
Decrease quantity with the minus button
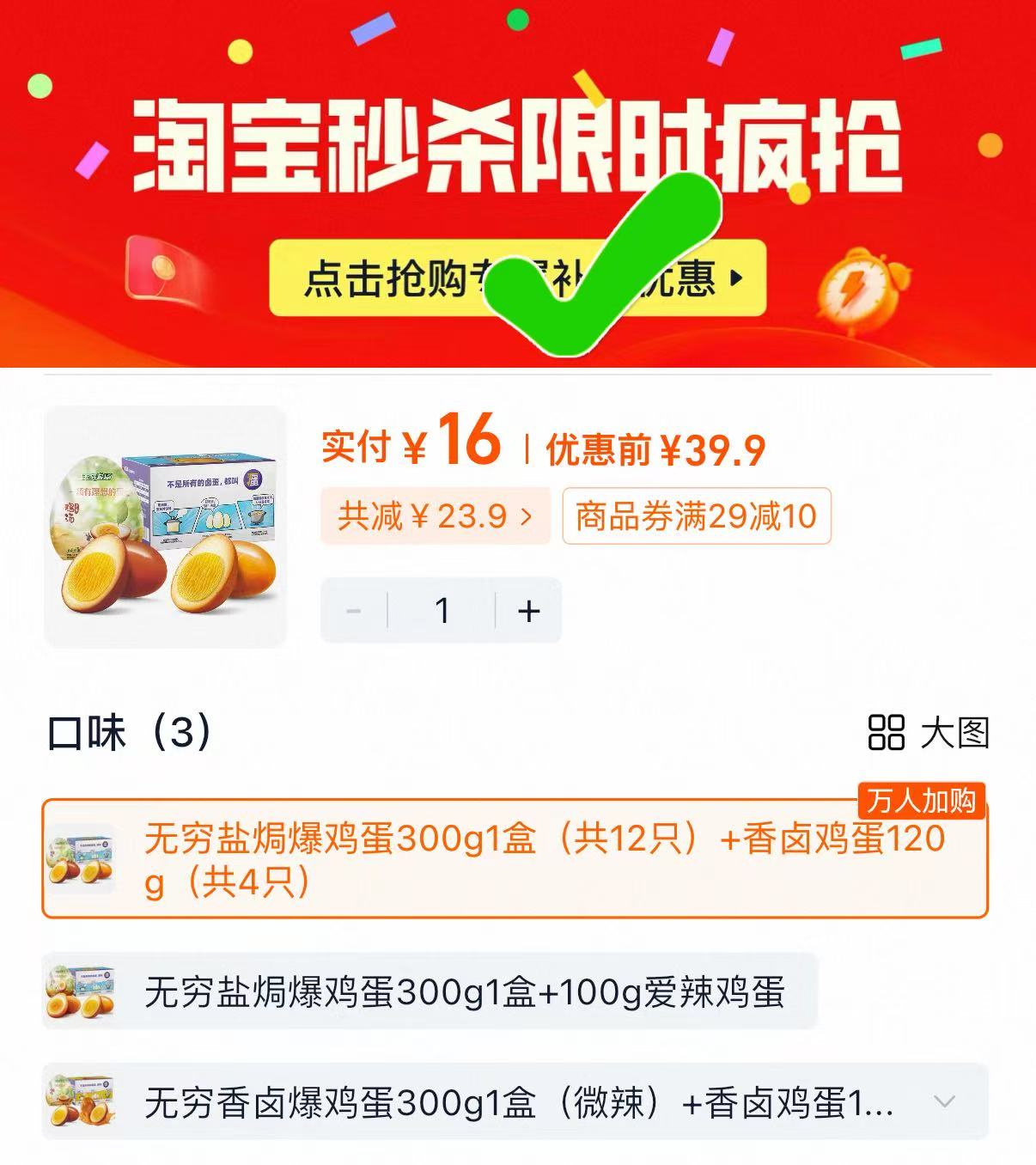[352, 609]
